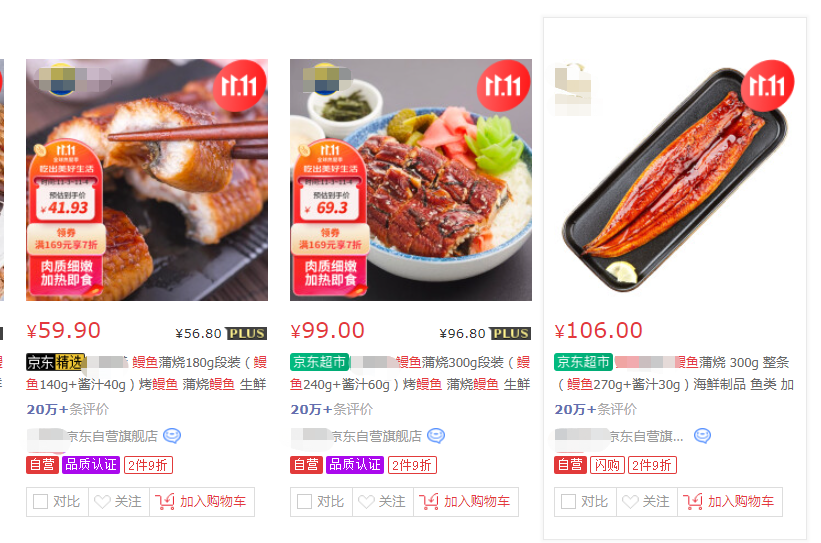
Task: Tick 对比 checkbox for the ¥106.00 eel
Action: coord(569,502)
